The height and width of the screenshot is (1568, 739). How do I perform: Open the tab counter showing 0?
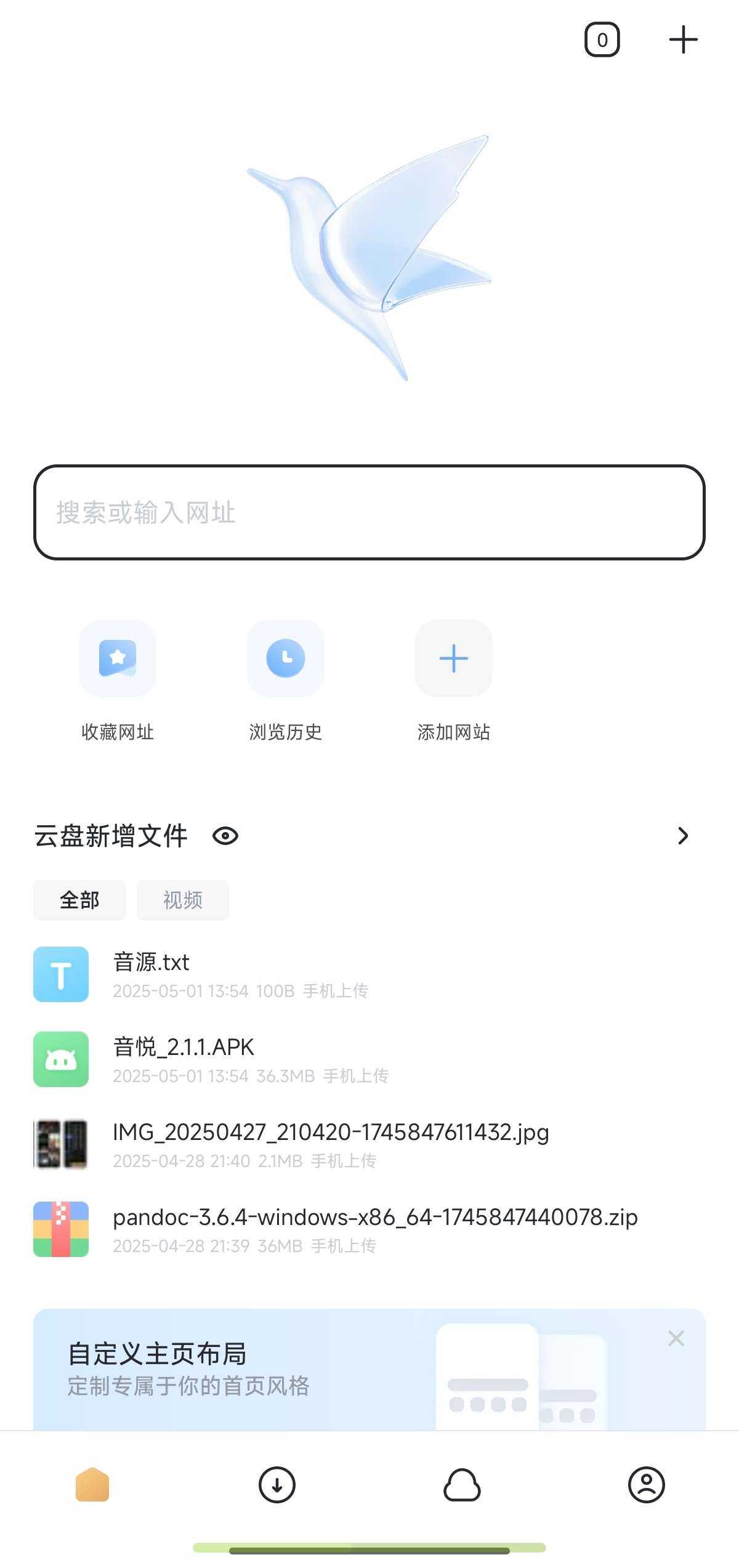pos(602,40)
